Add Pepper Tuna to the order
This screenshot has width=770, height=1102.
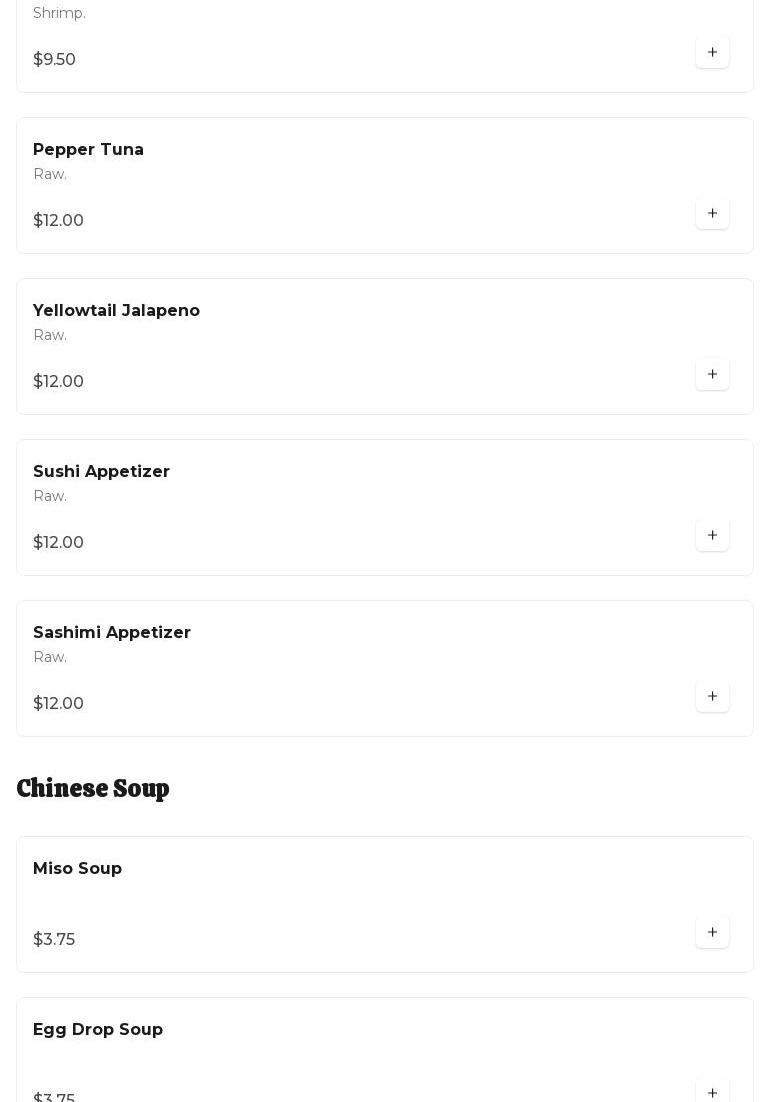[712, 214]
